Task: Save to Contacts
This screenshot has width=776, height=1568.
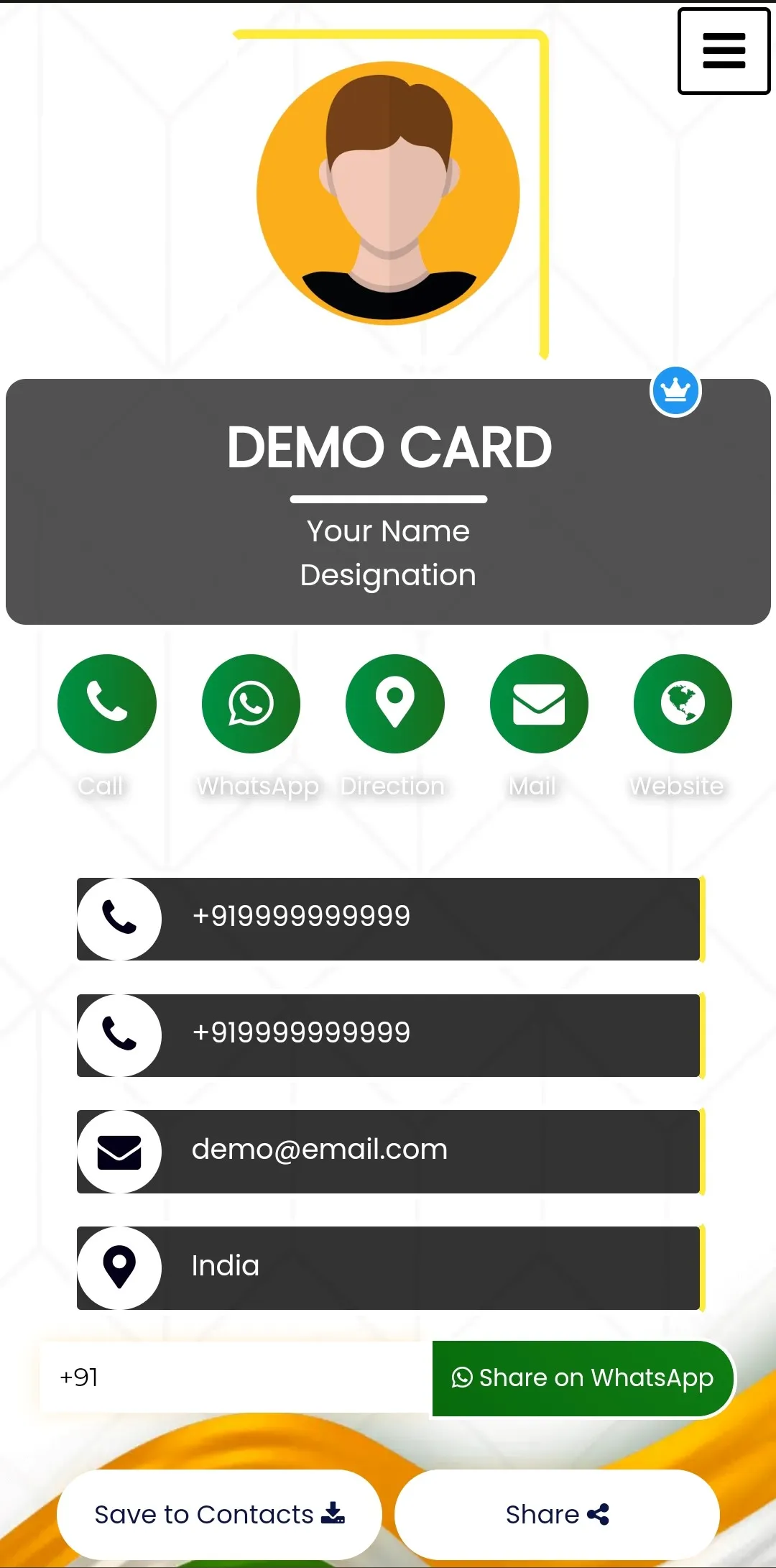Action: pos(219,1514)
